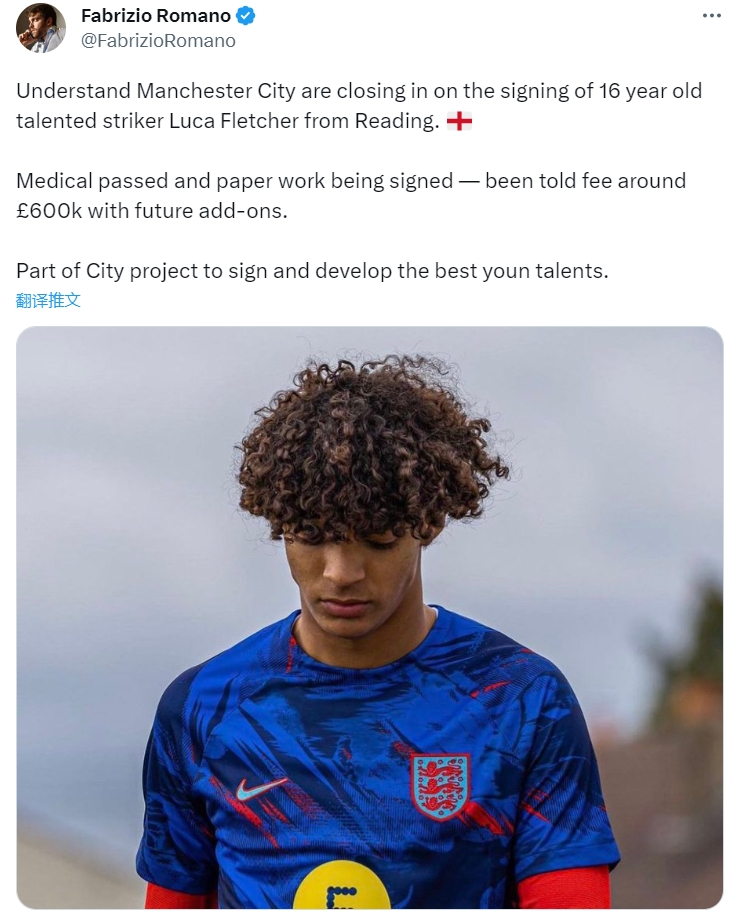Open the Fabrizio Romano display name

pyautogui.click(x=155, y=16)
